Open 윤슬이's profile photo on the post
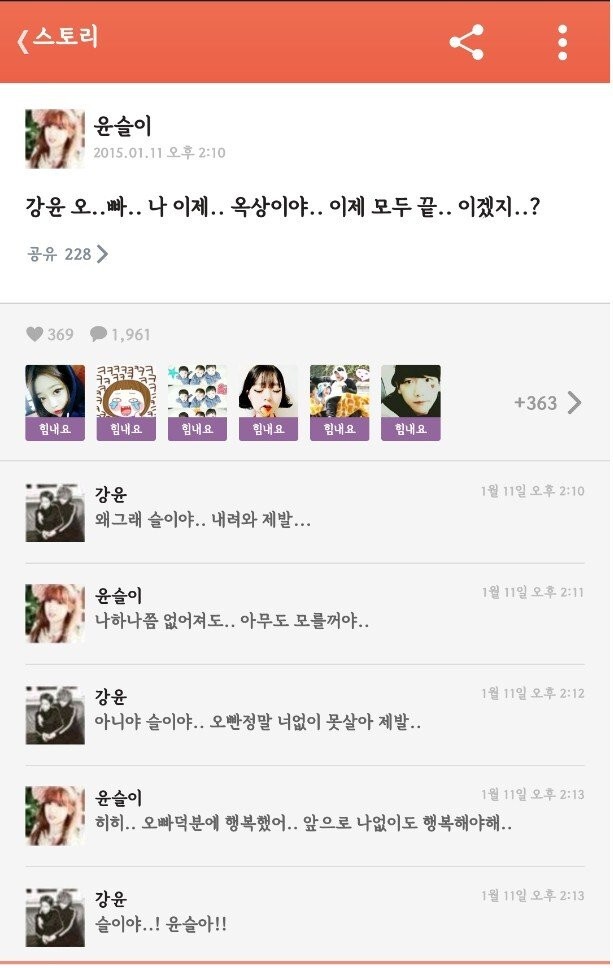The image size is (613, 968). [55, 139]
